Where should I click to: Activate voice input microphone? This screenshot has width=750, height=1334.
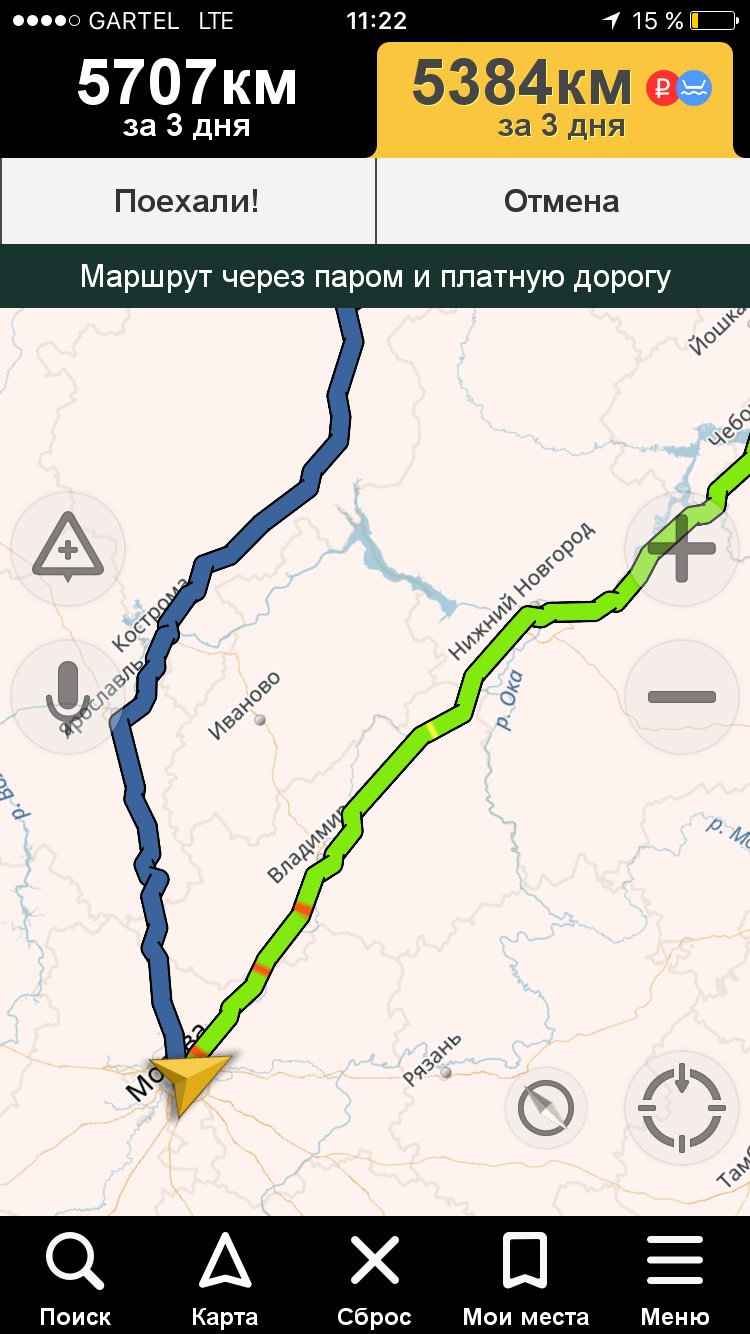[x=67, y=696]
